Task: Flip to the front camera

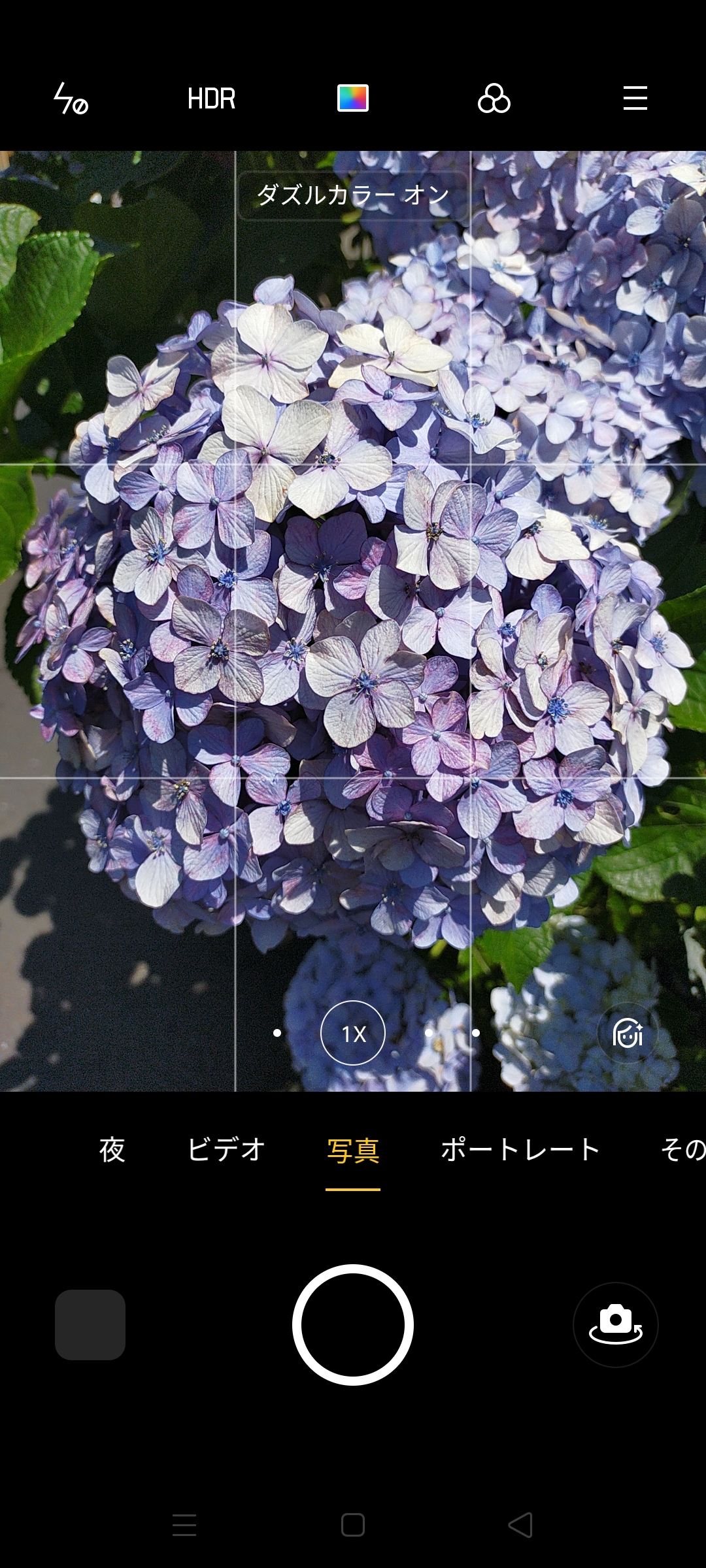Action: tap(615, 1324)
